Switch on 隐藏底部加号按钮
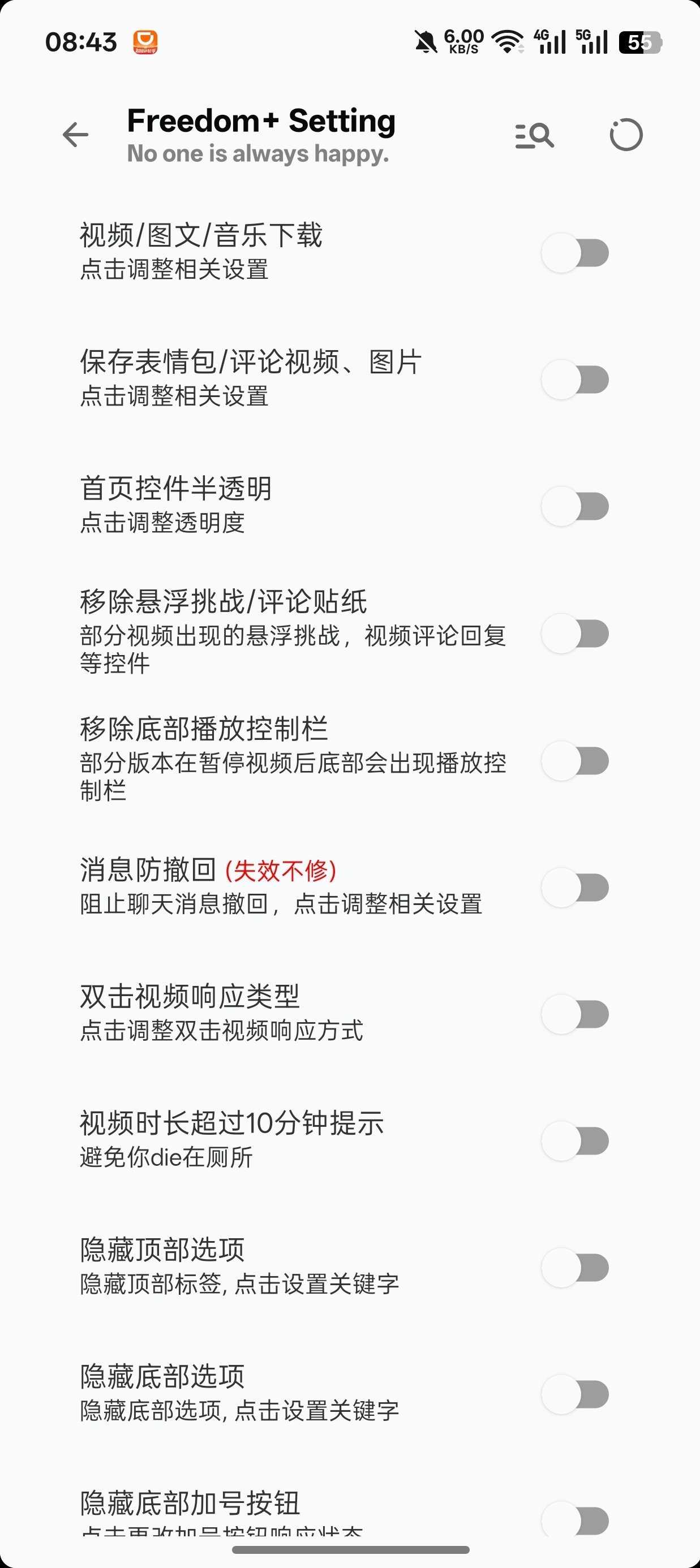This screenshot has width=700, height=1568. click(575, 1520)
